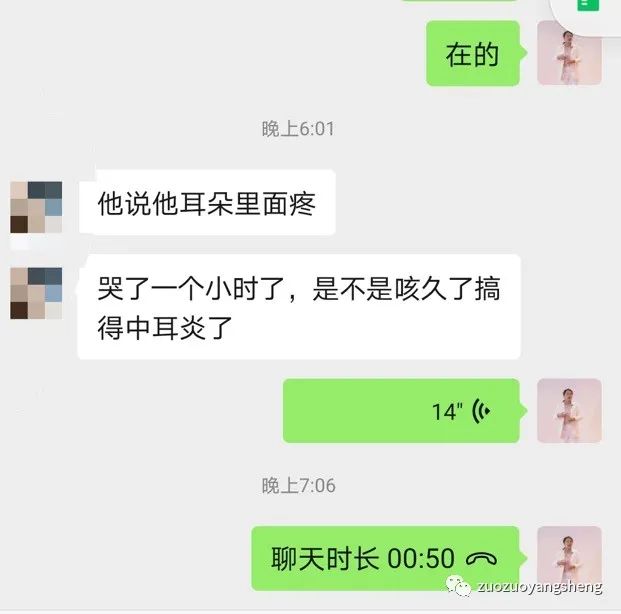Play the 14-second voice message
621x614 pixels.
[x=401, y=411]
